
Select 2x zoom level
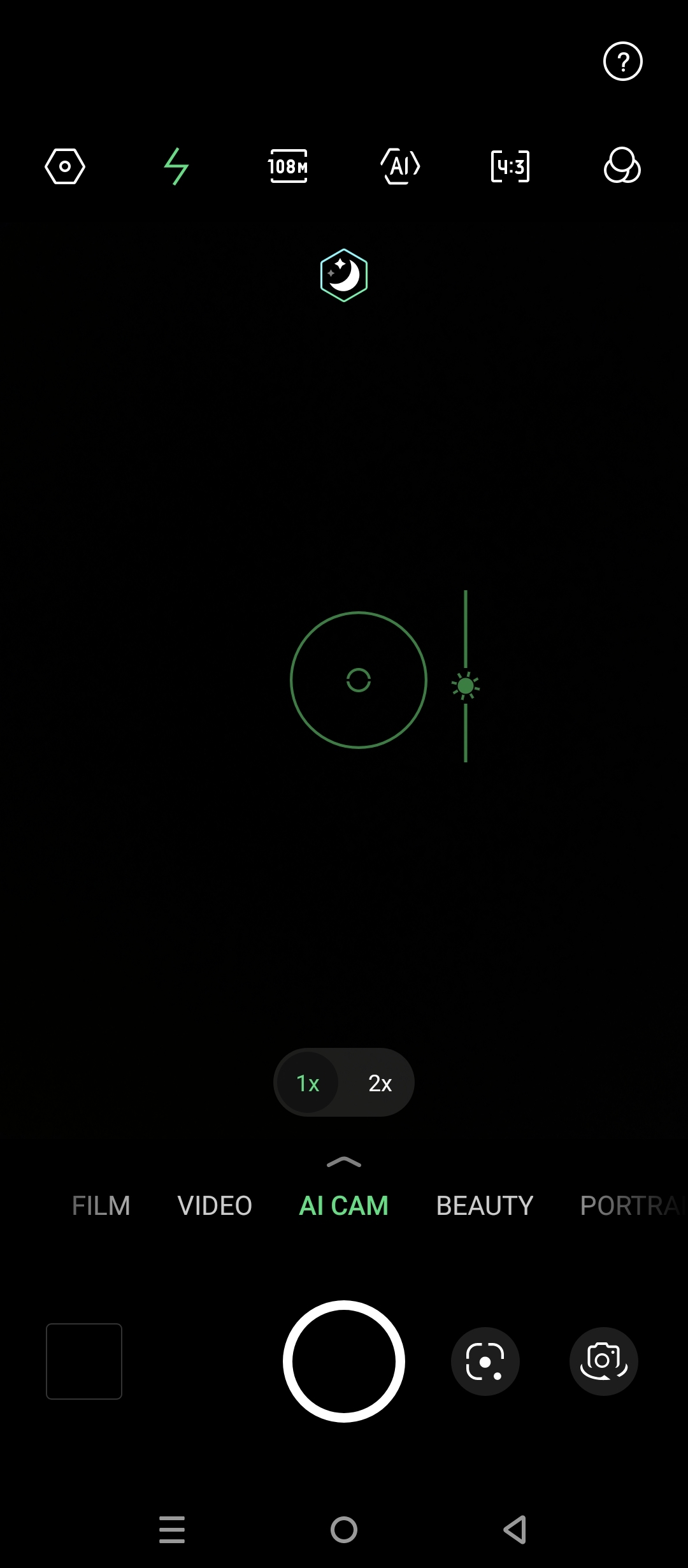(x=380, y=1083)
